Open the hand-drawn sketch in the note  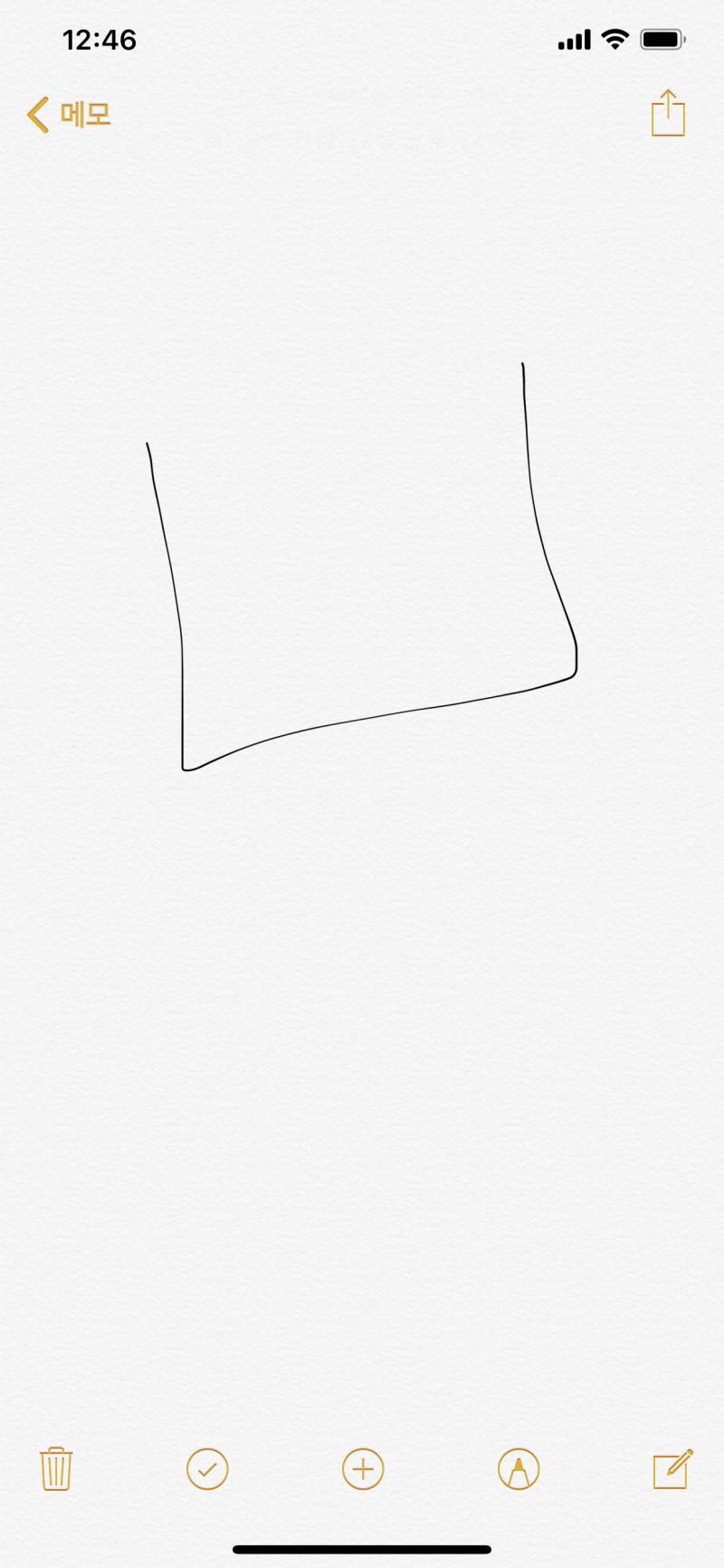click(x=362, y=579)
